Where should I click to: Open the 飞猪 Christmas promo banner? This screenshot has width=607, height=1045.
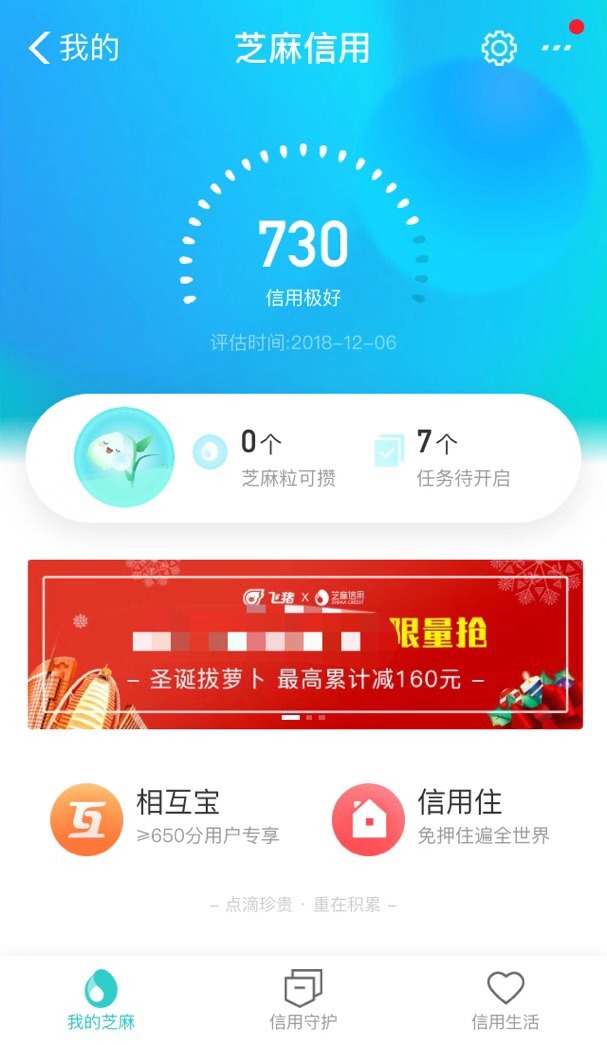tap(305, 644)
